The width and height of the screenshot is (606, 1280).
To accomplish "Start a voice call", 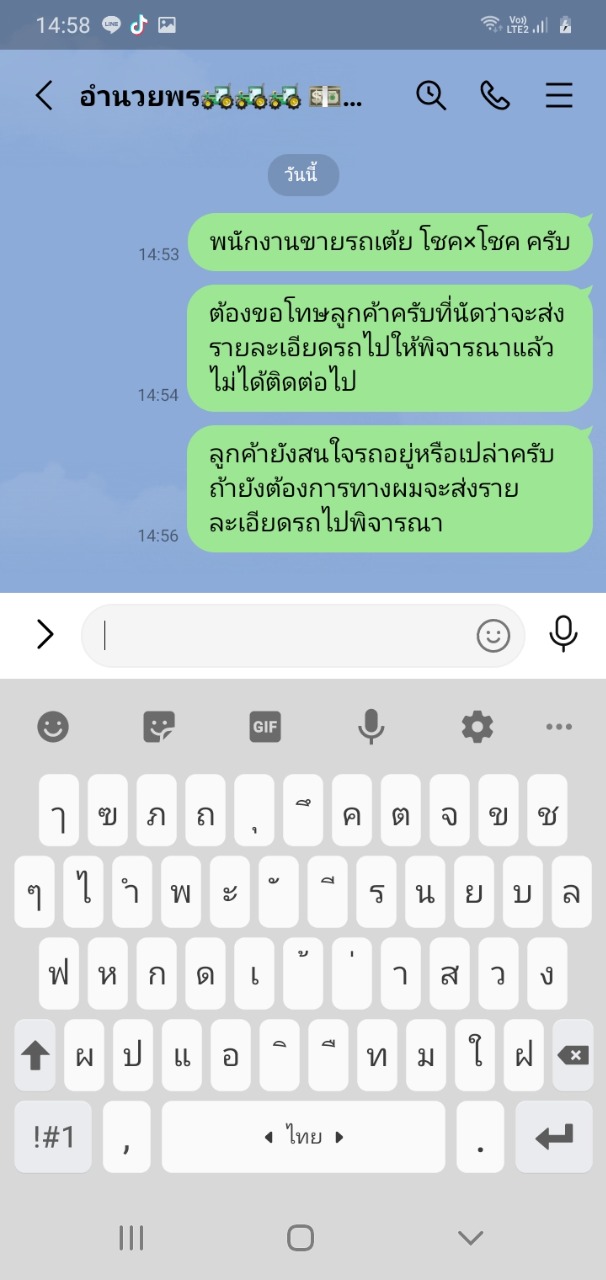I will coord(495,96).
